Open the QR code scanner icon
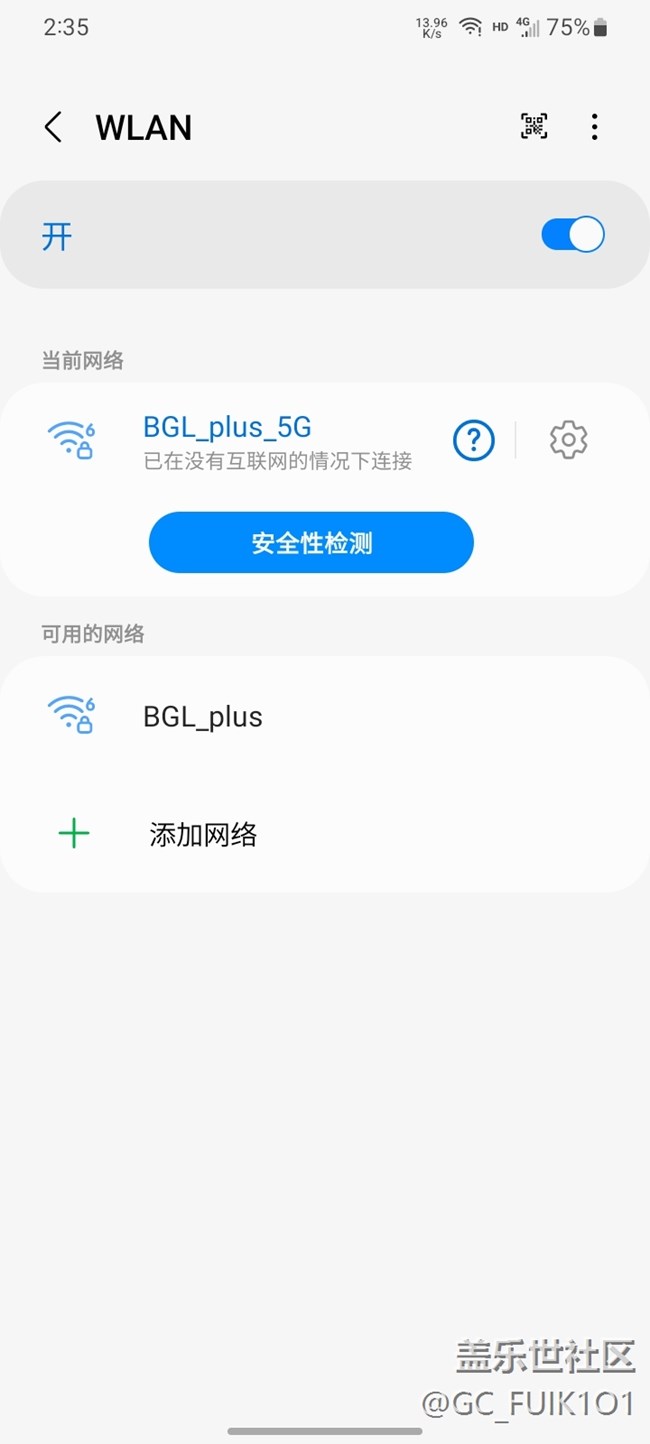This screenshot has width=650, height=1444. (534, 126)
